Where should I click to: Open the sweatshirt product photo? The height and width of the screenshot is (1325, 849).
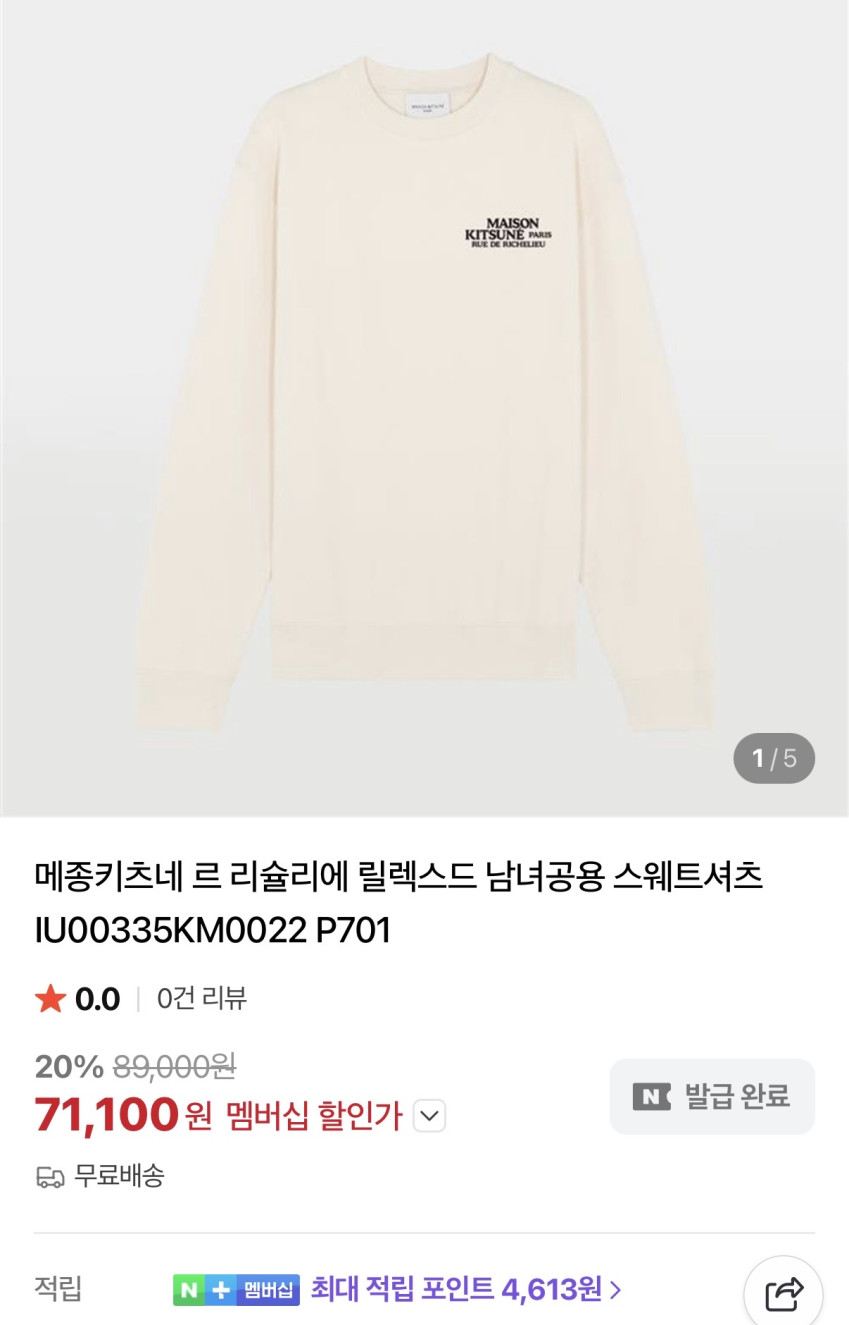424,400
